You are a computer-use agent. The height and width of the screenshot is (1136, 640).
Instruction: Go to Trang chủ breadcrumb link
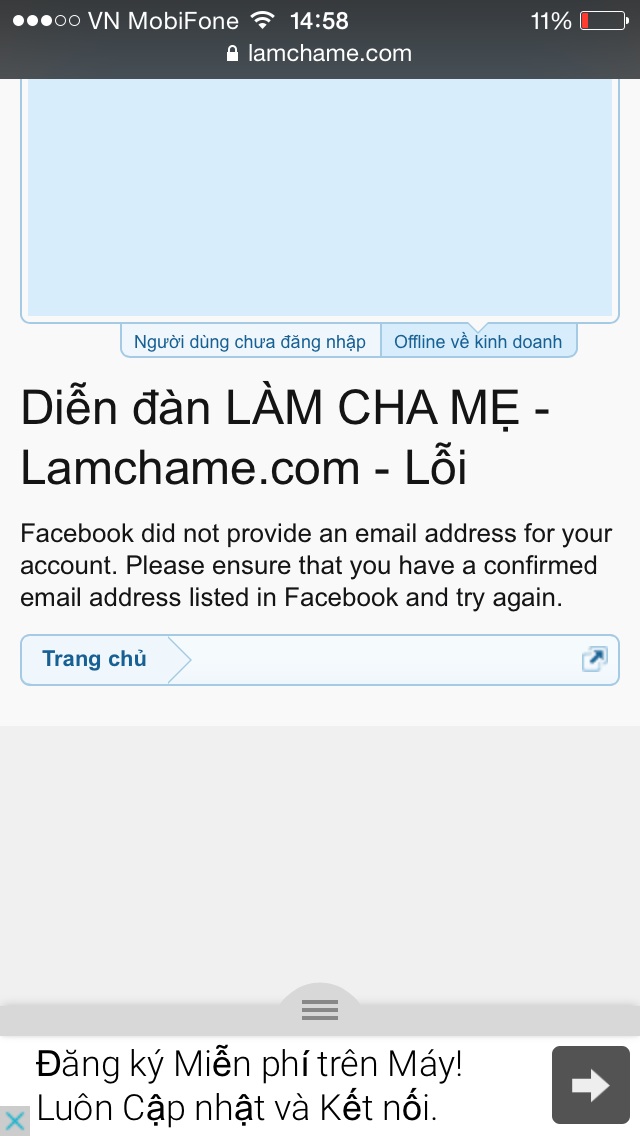94,659
